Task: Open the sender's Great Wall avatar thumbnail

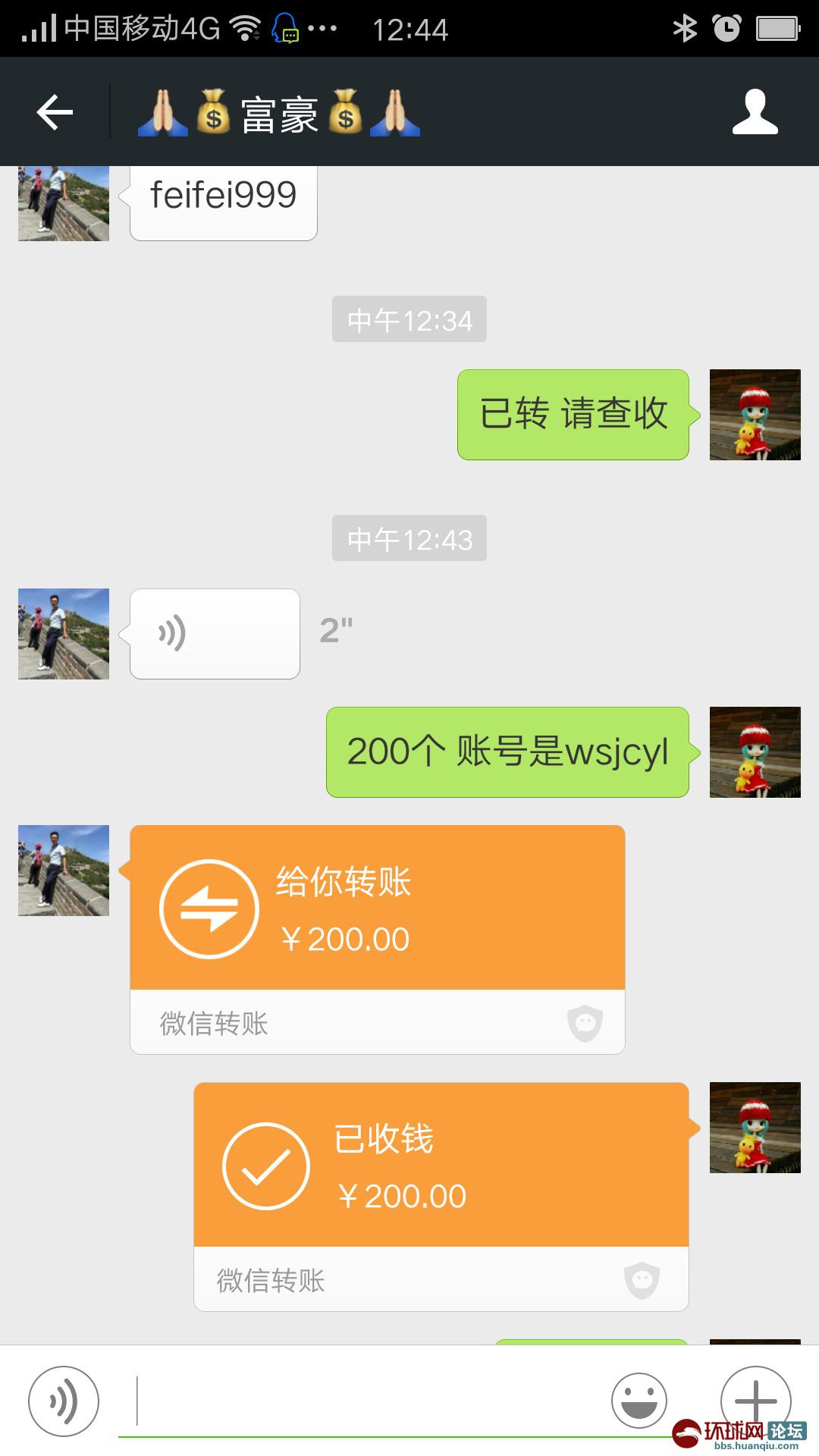Action: click(63, 870)
